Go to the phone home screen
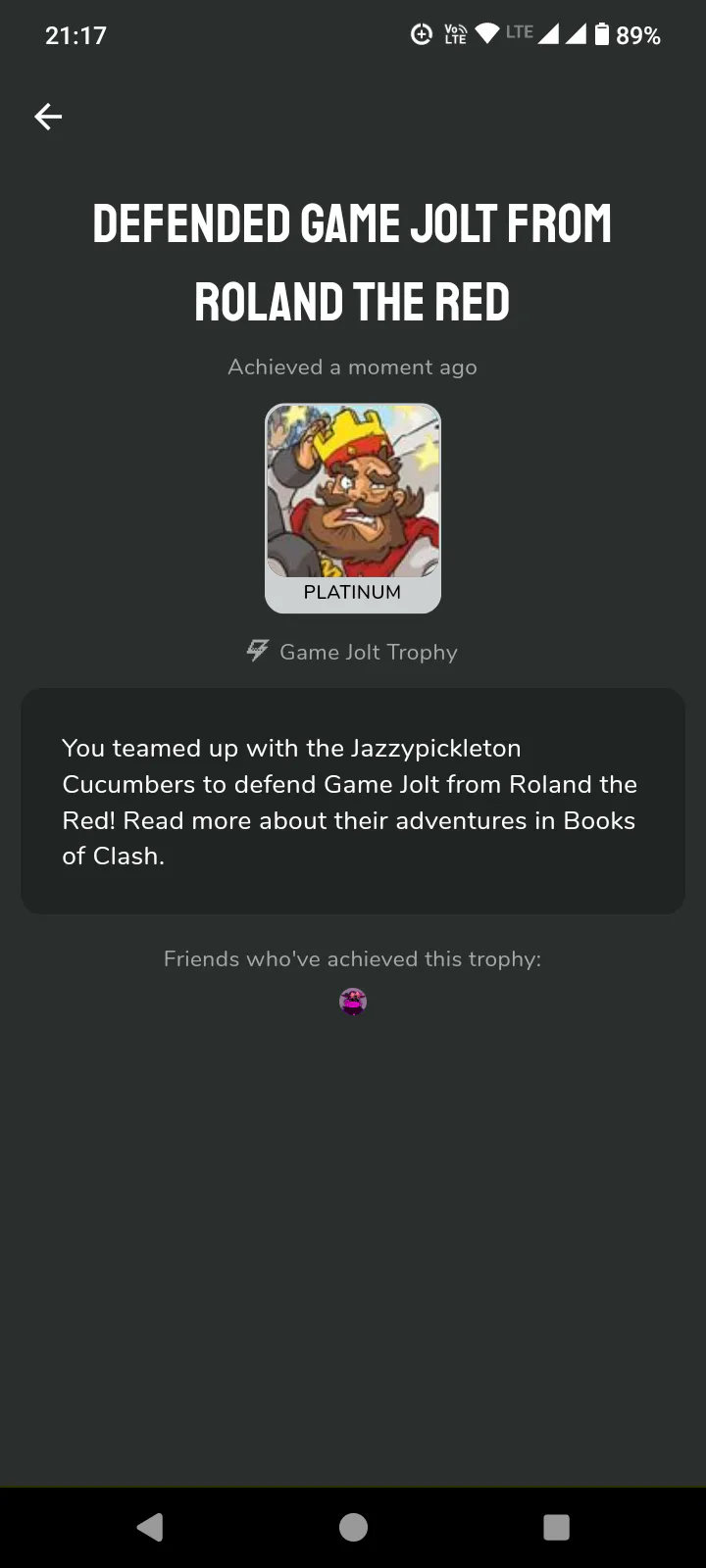Image resolution: width=706 pixels, height=1568 pixels. pyautogui.click(x=353, y=1527)
